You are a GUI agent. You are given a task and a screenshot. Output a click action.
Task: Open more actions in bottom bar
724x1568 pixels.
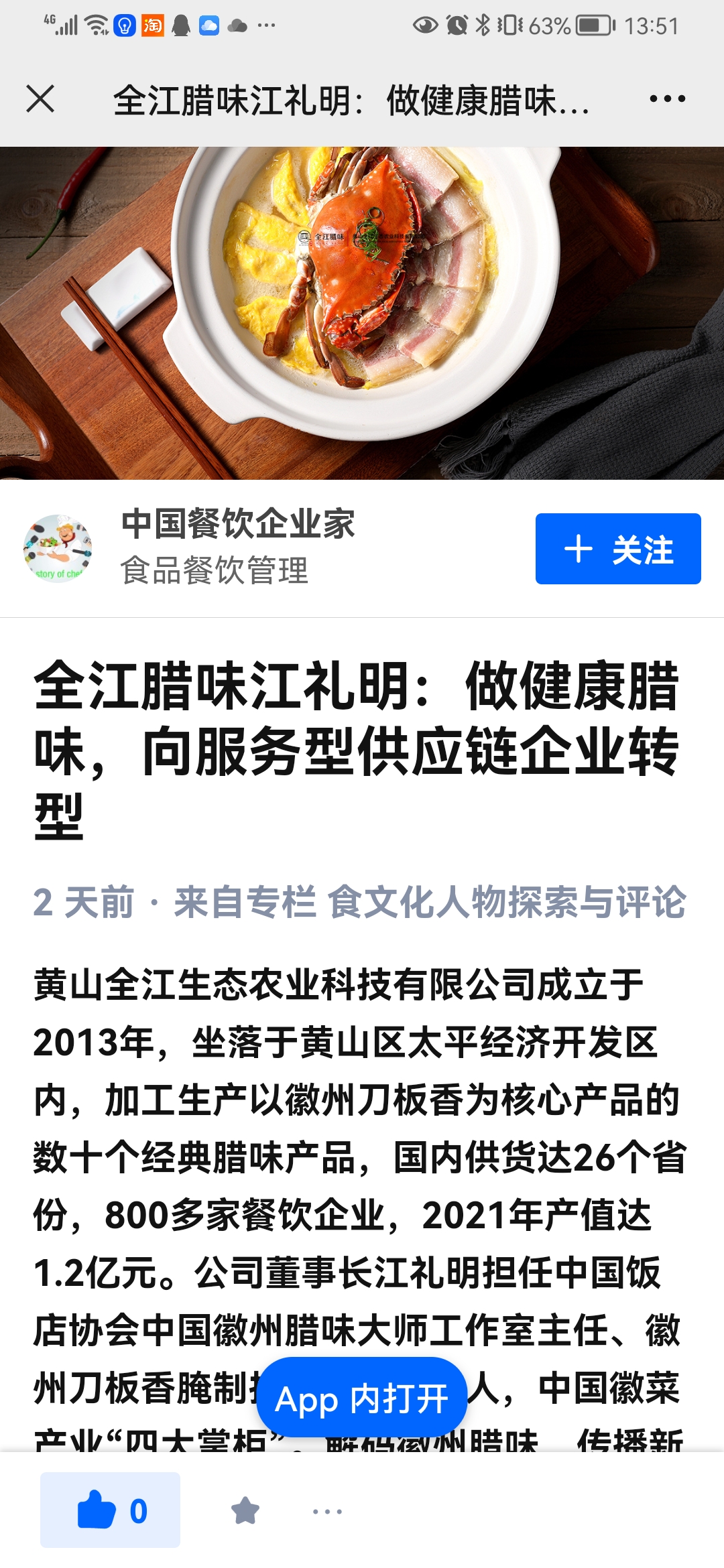click(x=327, y=1511)
